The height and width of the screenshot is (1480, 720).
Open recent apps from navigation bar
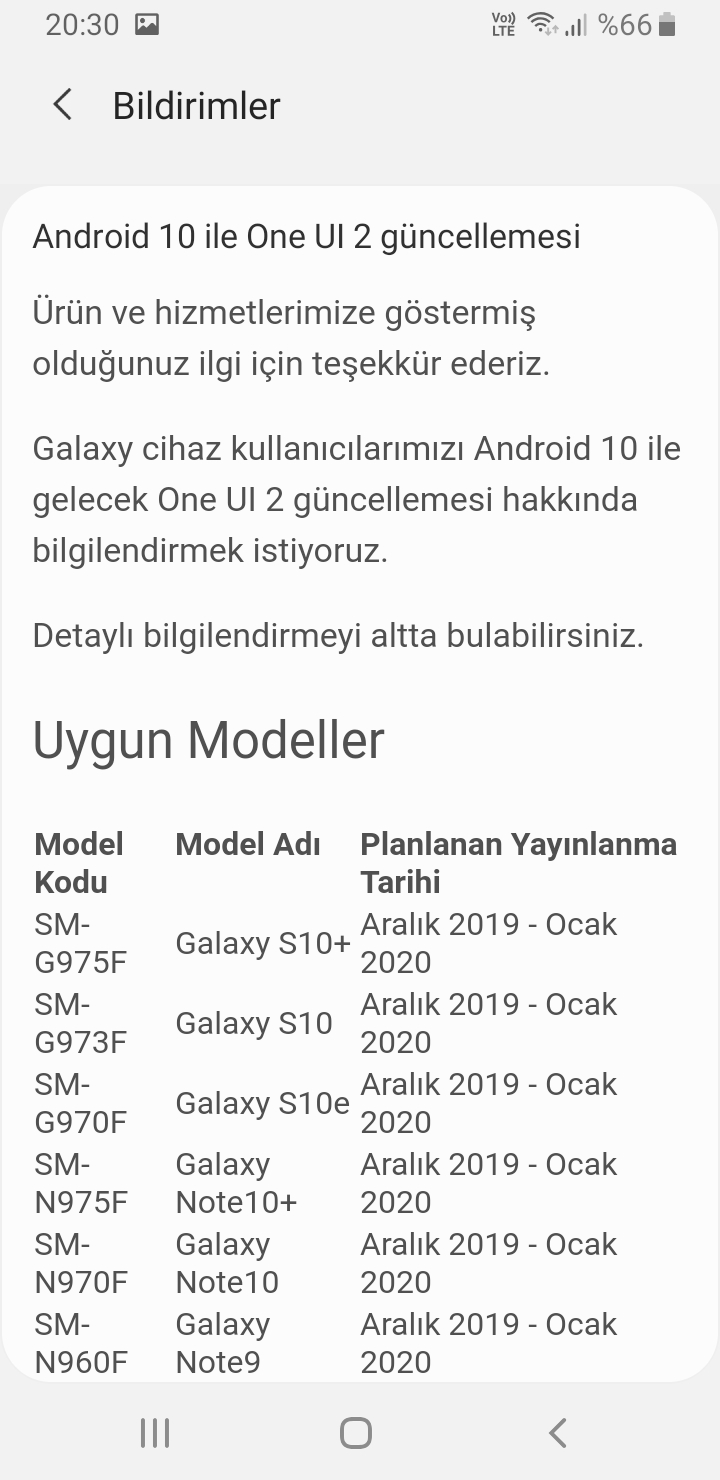point(155,1433)
